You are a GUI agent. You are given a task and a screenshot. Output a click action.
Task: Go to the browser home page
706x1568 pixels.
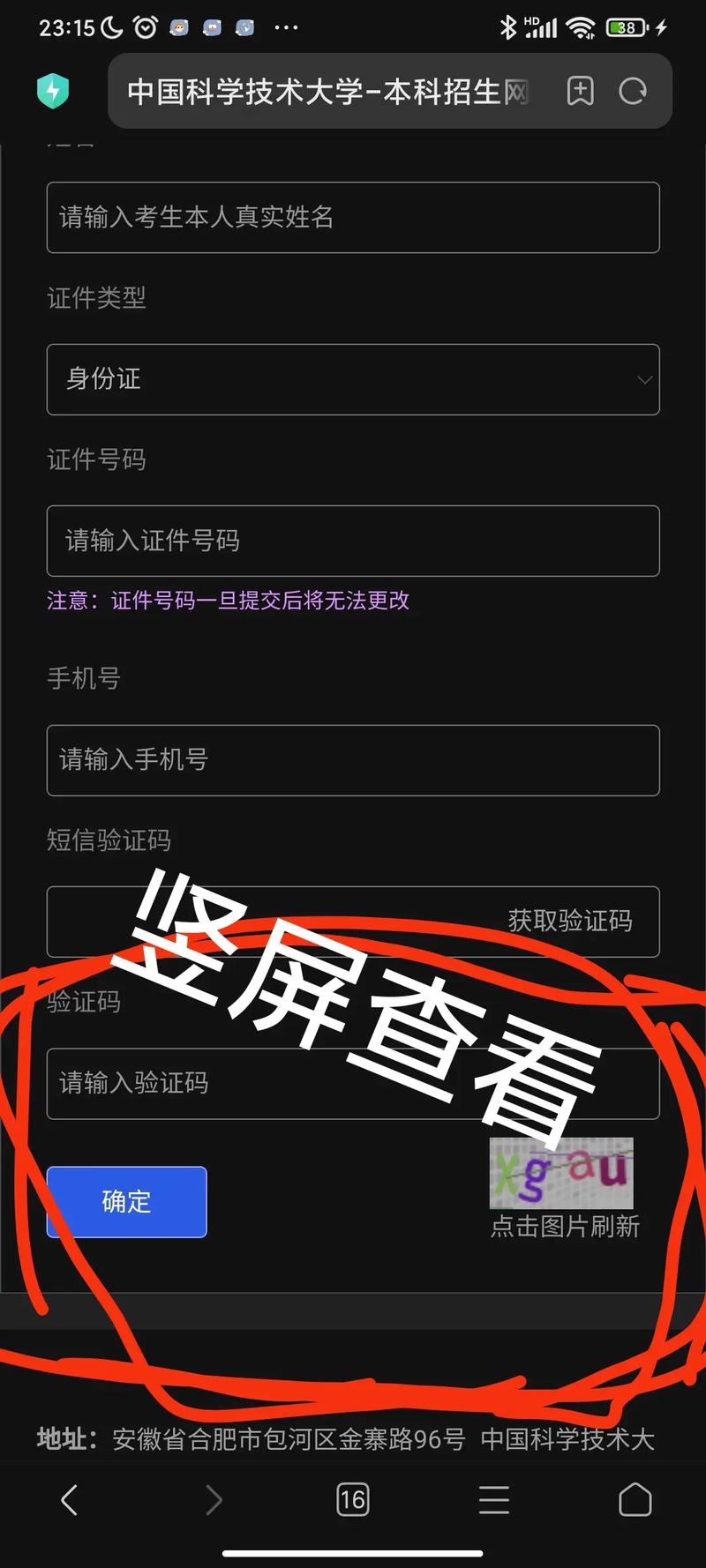635,1499
